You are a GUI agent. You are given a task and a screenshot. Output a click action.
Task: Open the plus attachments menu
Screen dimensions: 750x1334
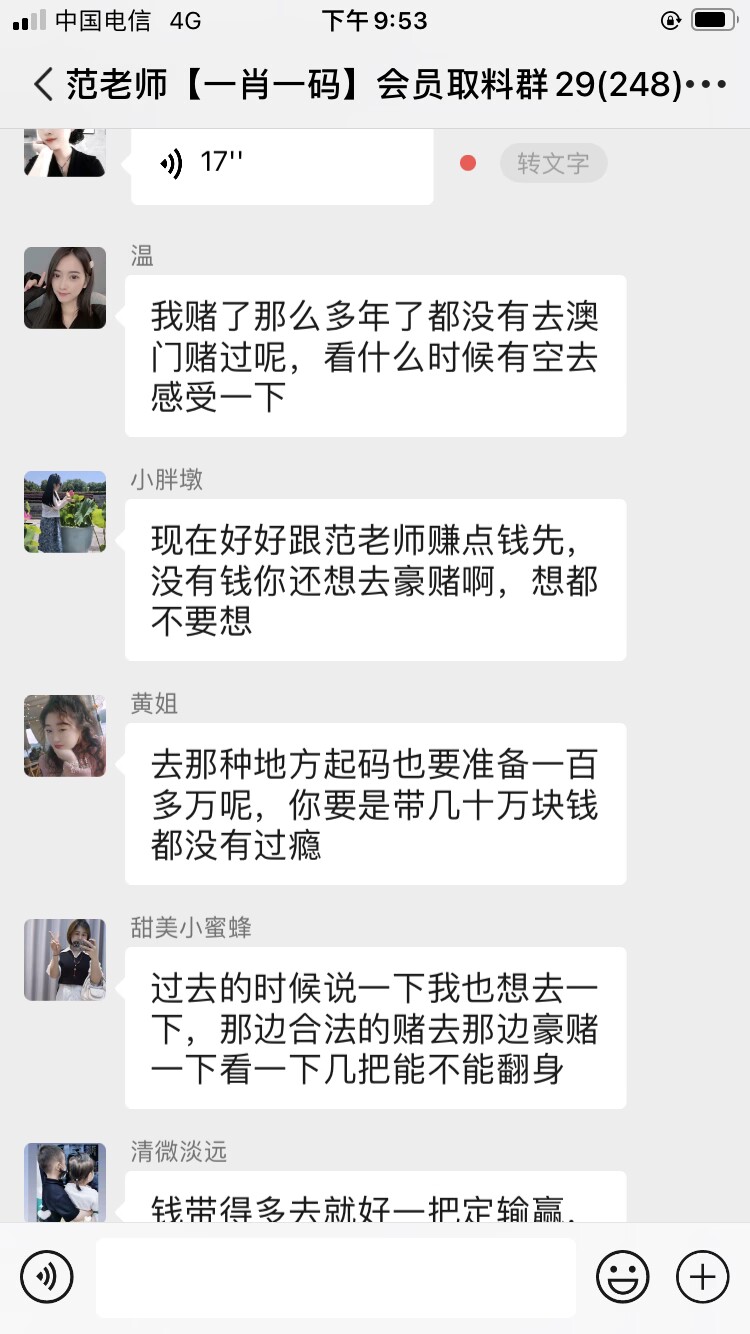coord(702,1277)
